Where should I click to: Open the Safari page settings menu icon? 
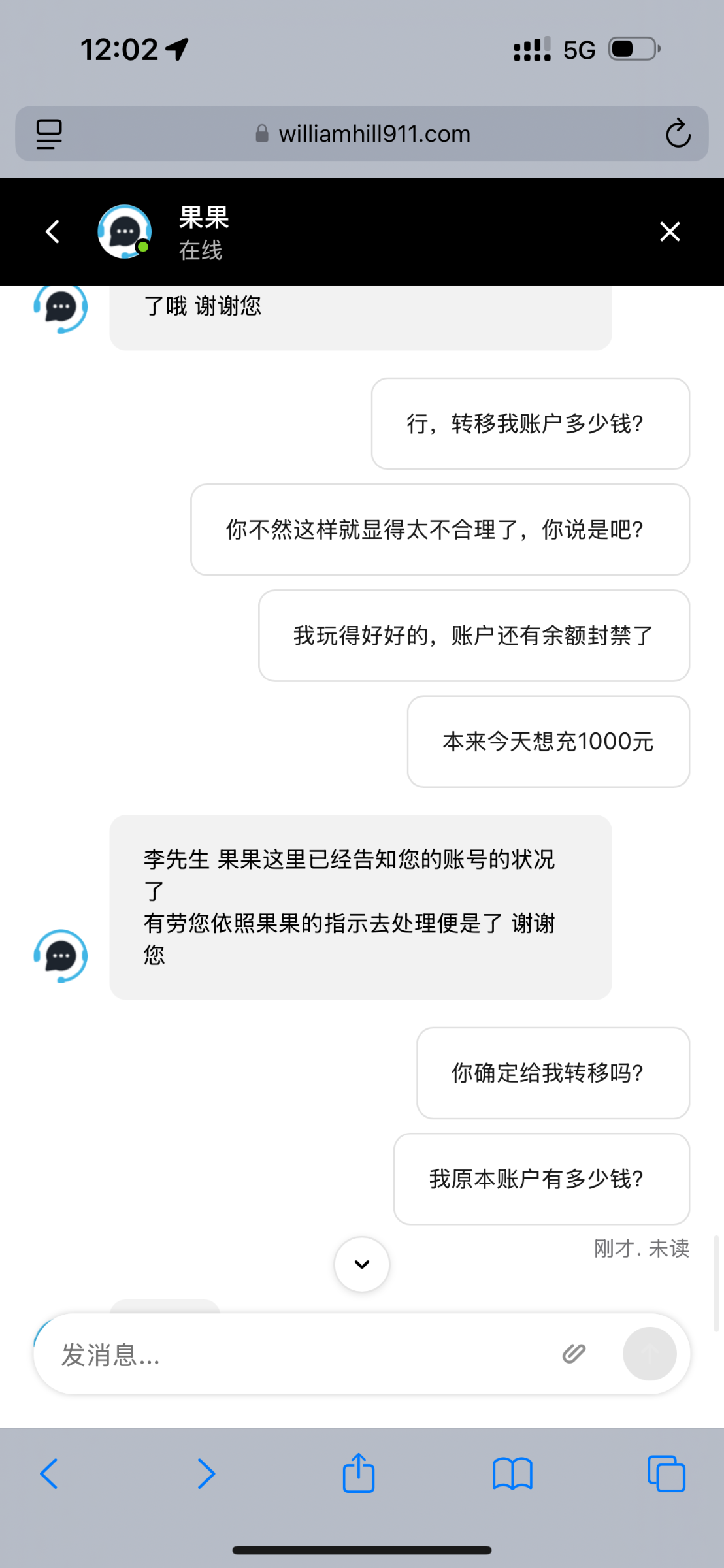pyautogui.click(x=49, y=134)
